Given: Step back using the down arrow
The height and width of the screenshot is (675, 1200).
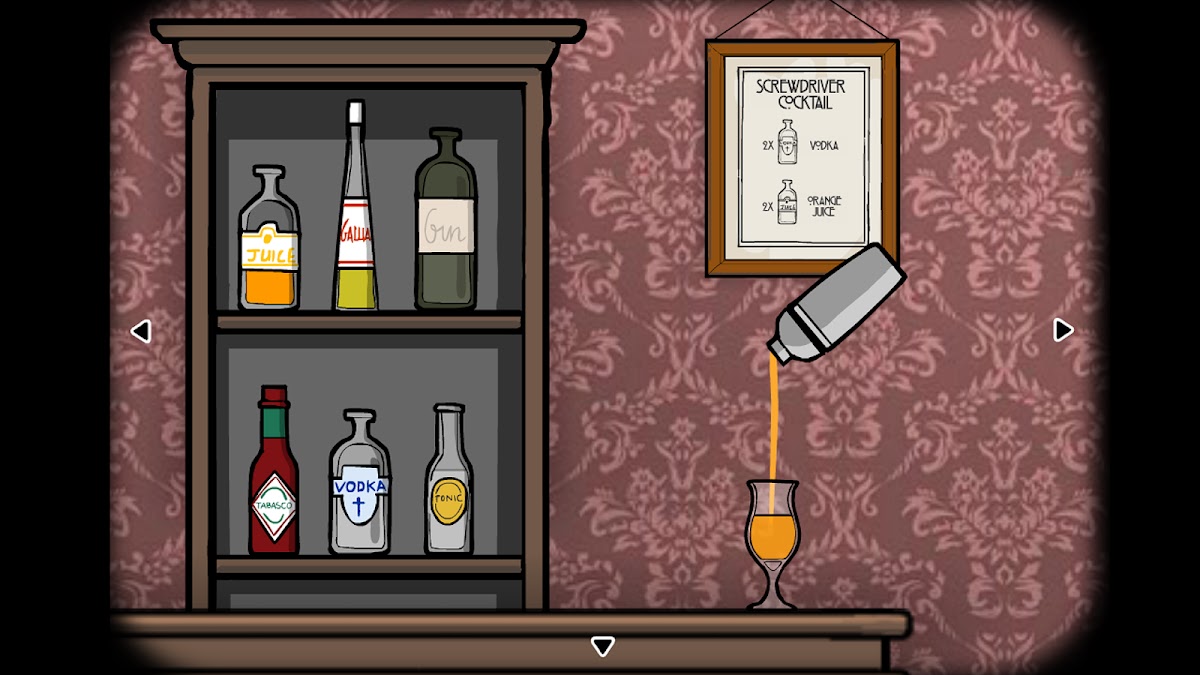Looking at the screenshot, I should tap(602, 646).
